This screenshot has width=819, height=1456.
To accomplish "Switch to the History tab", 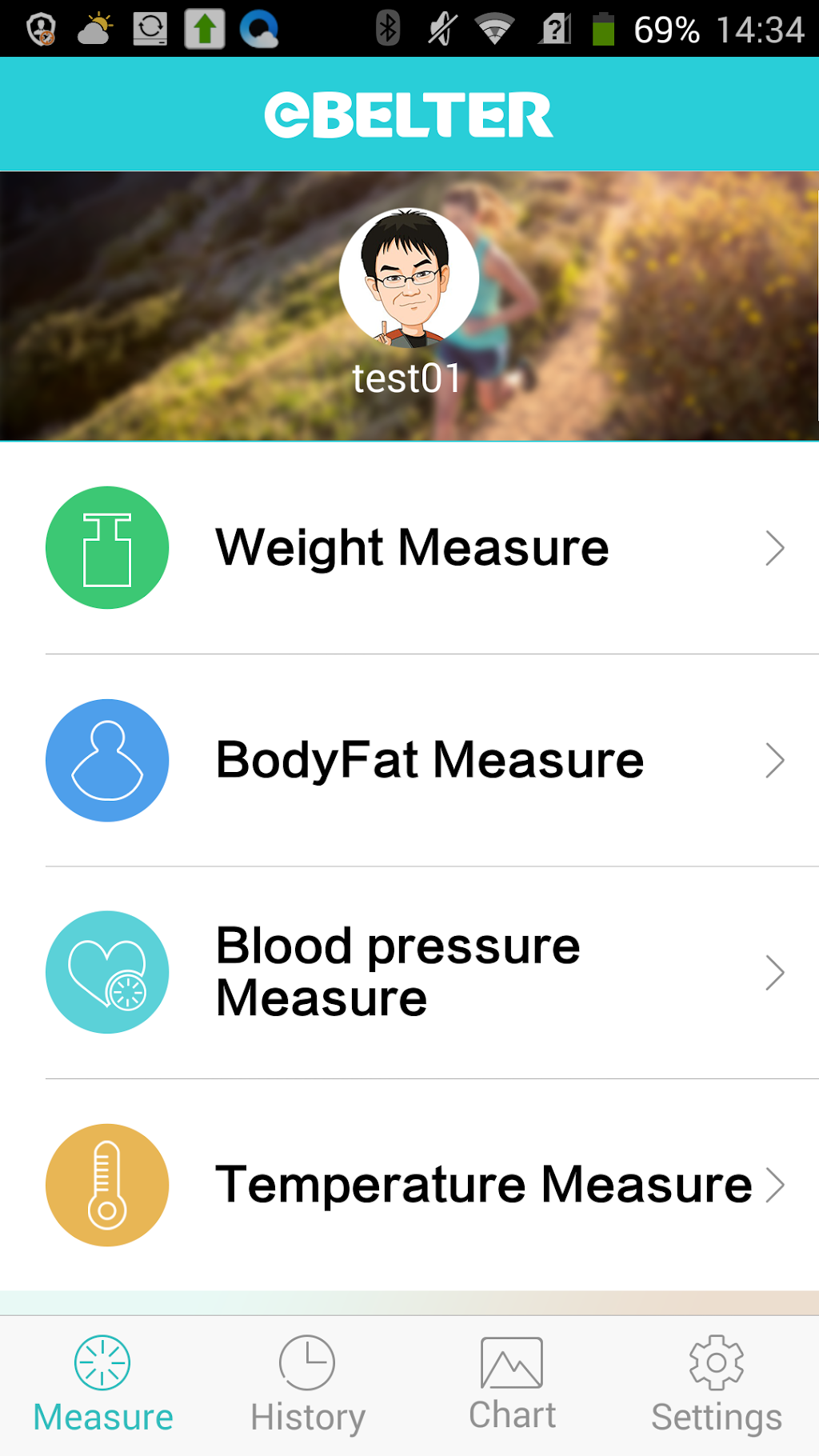I will [307, 1385].
